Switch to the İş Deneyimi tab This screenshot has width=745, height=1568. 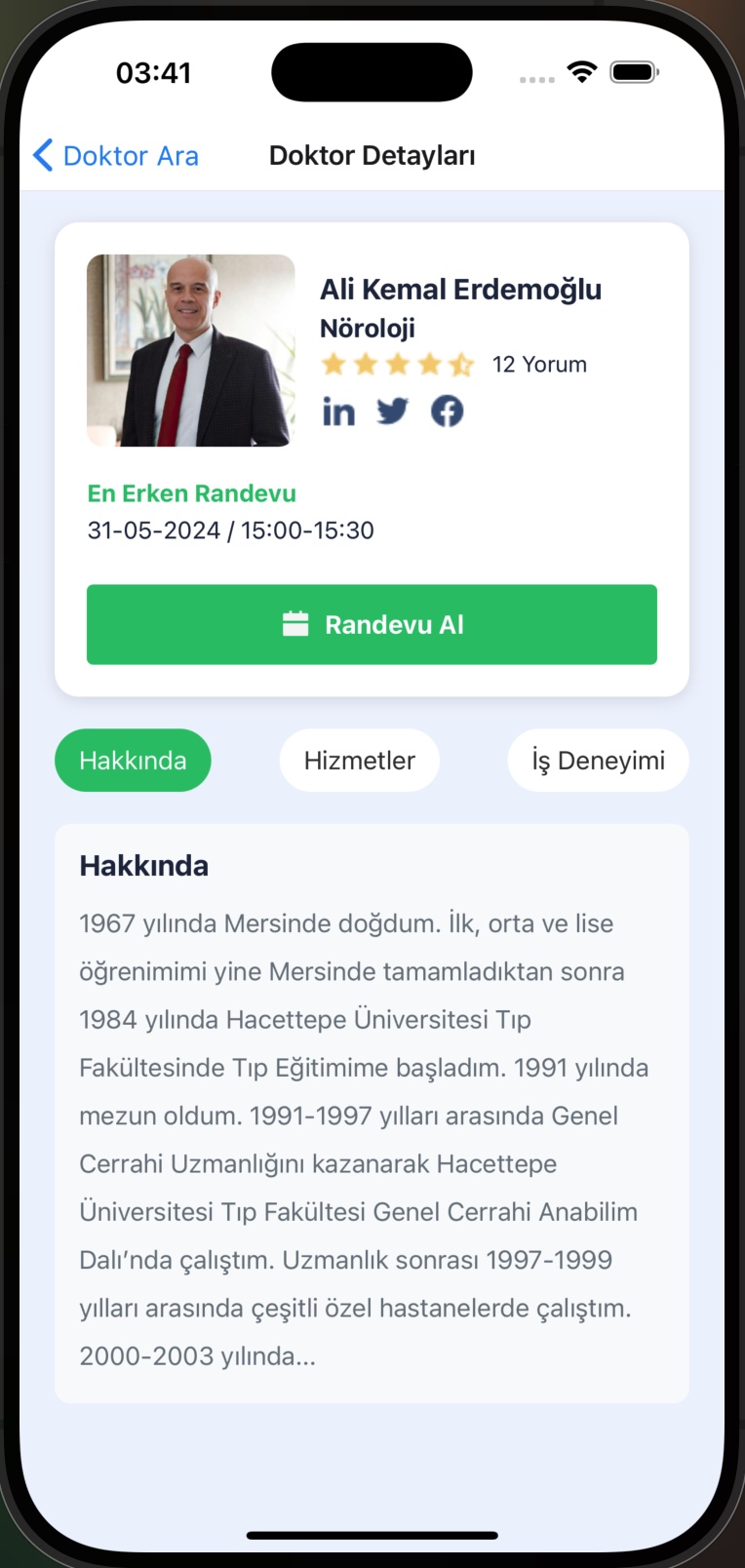[598, 761]
